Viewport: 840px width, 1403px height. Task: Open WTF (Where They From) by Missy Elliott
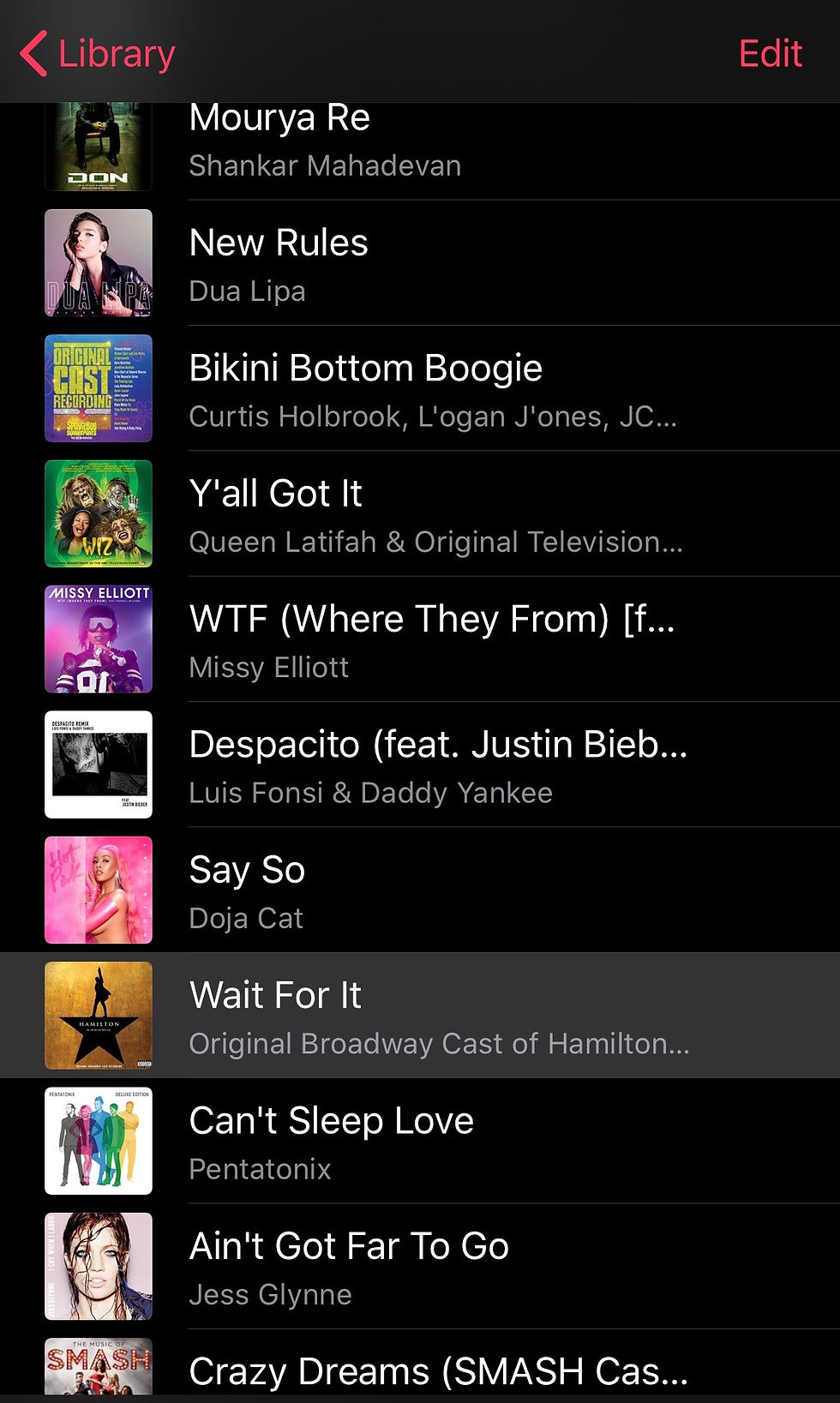pos(420,639)
